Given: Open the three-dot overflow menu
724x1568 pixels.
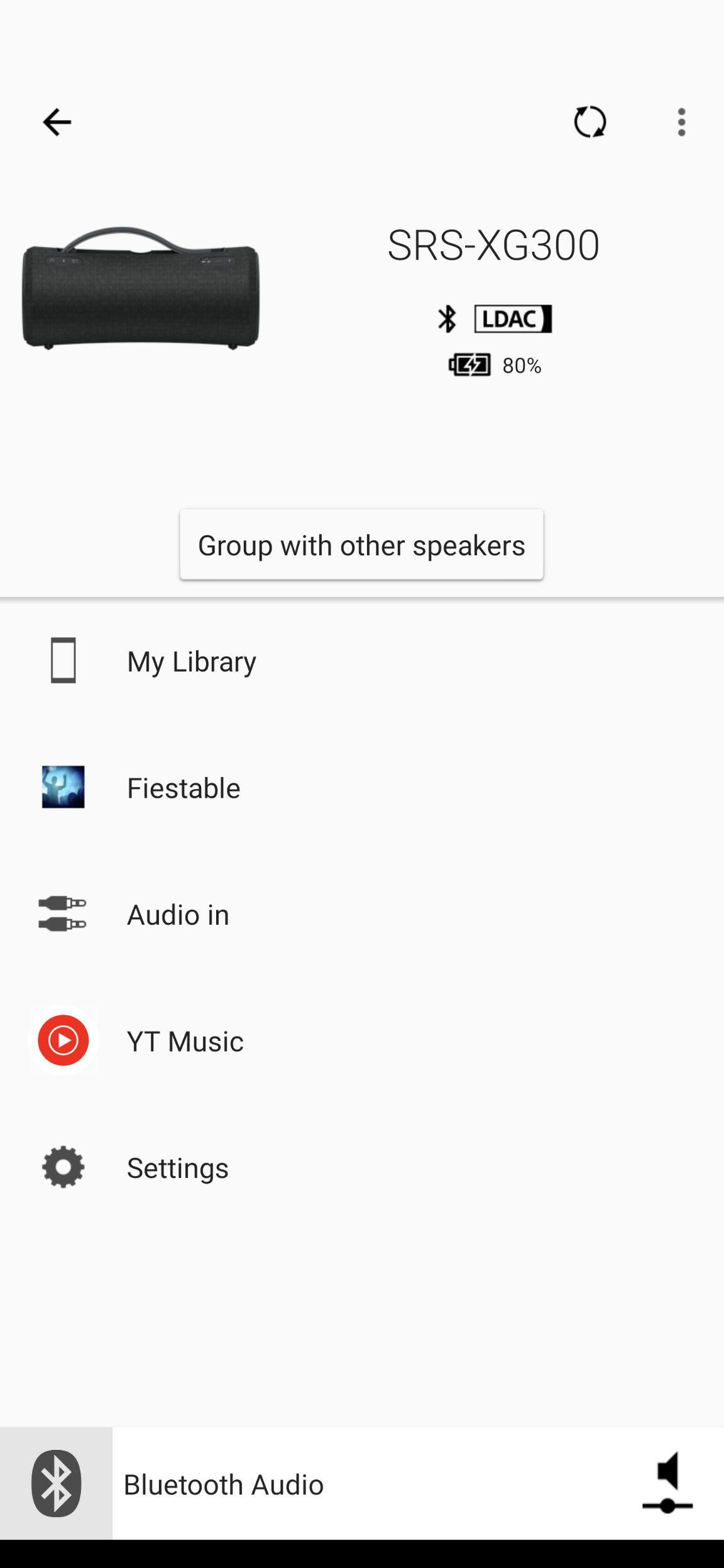Looking at the screenshot, I should 681,122.
